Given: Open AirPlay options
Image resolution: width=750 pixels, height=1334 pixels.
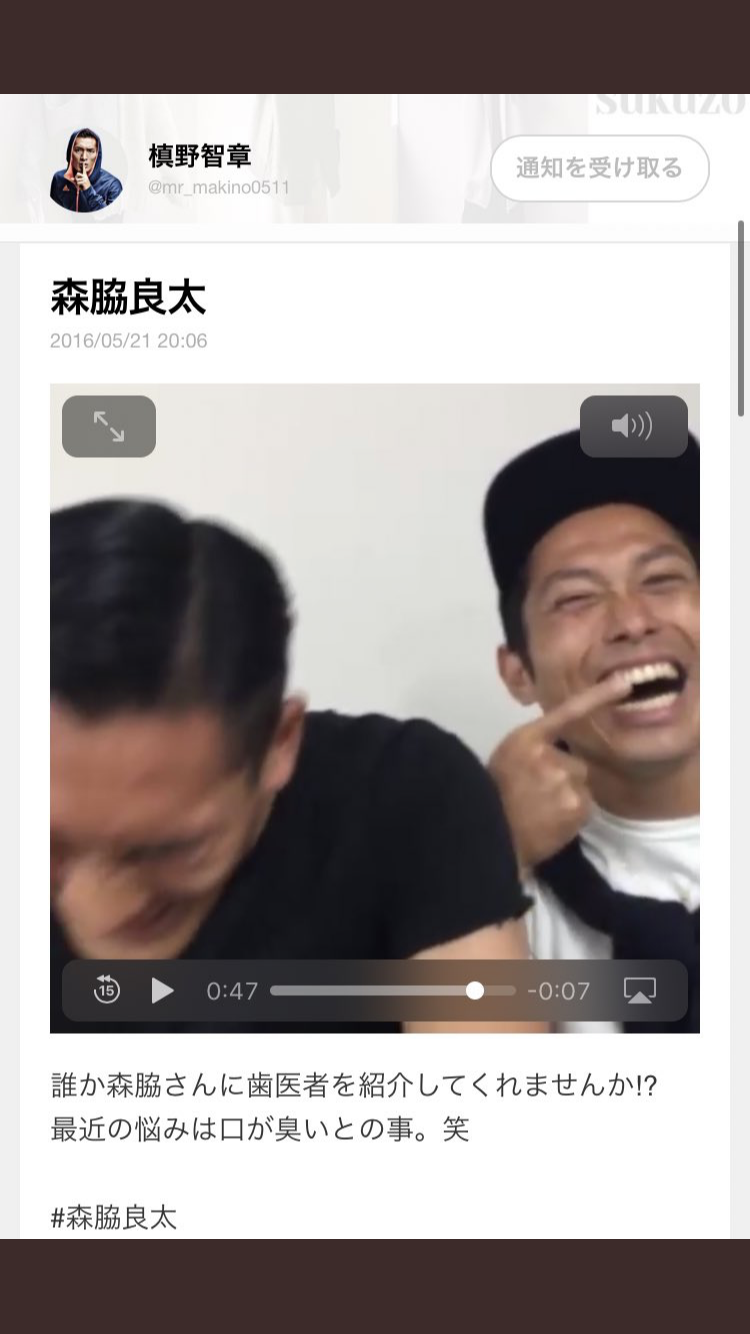Looking at the screenshot, I should (x=639, y=990).
